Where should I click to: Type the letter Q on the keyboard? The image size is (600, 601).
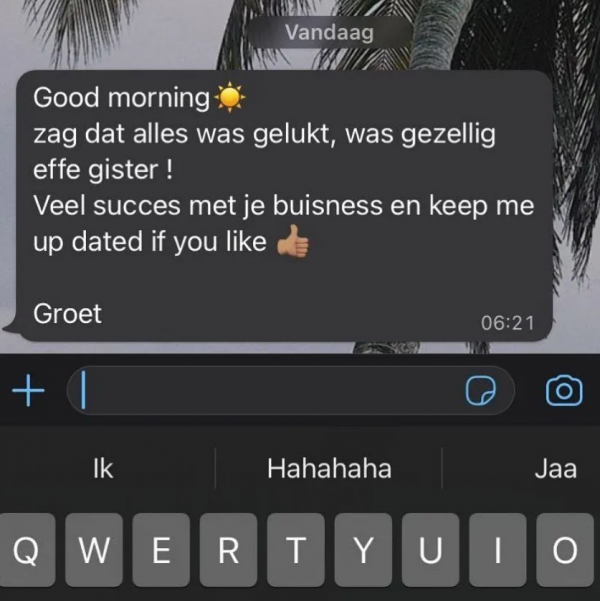point(27,551)
